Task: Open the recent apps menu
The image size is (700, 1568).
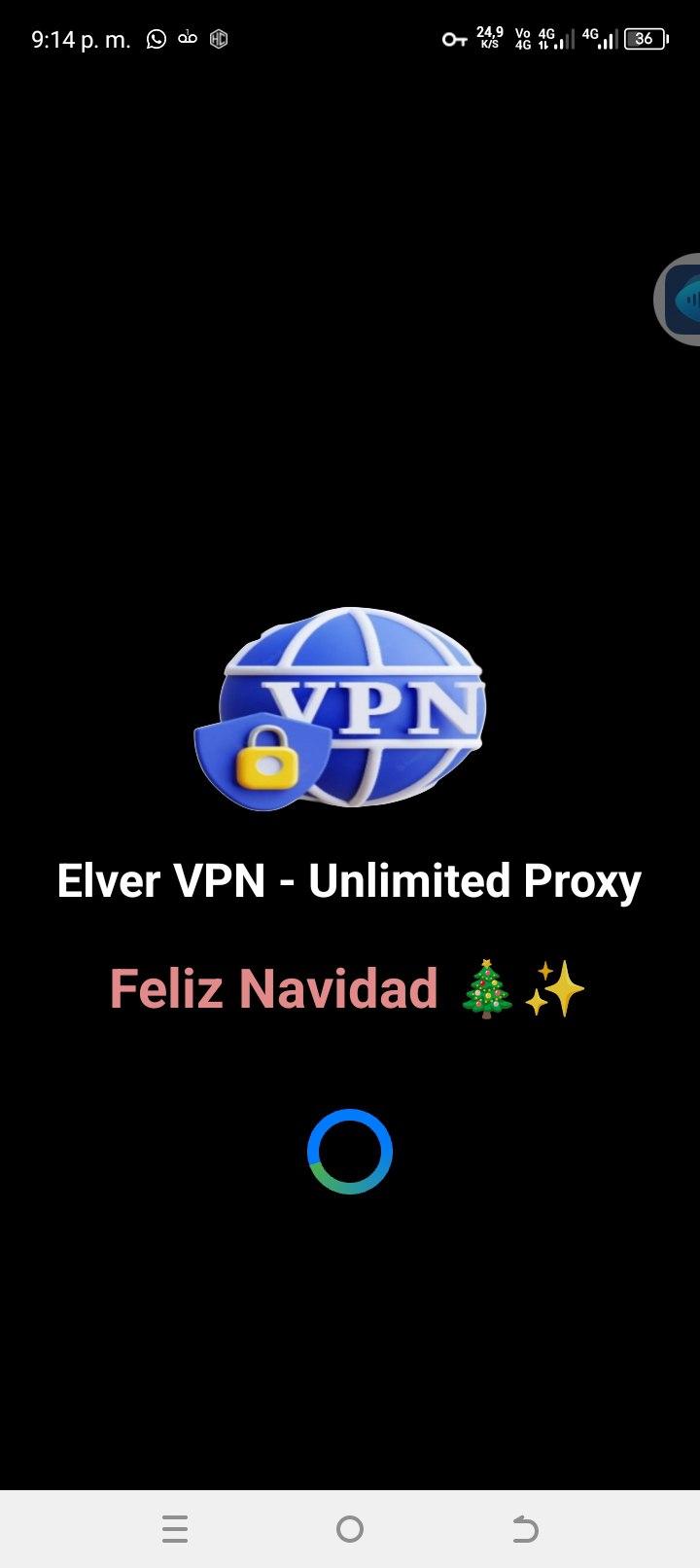Action: 175,1529
